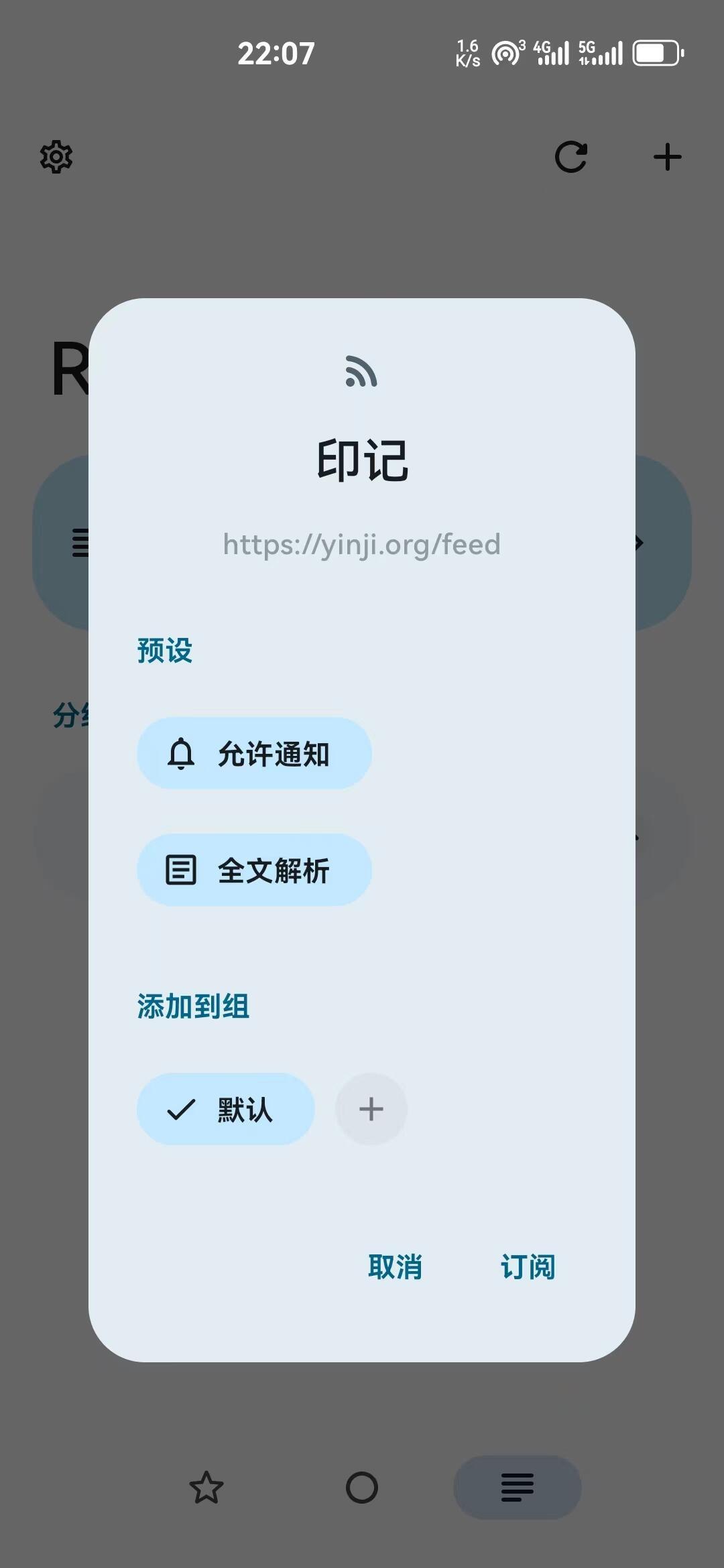This screenshot has width=724, height=1568.
Task: Confirm with the 订阅 button
Action: pyautogui.click(x=528, y=1267)
